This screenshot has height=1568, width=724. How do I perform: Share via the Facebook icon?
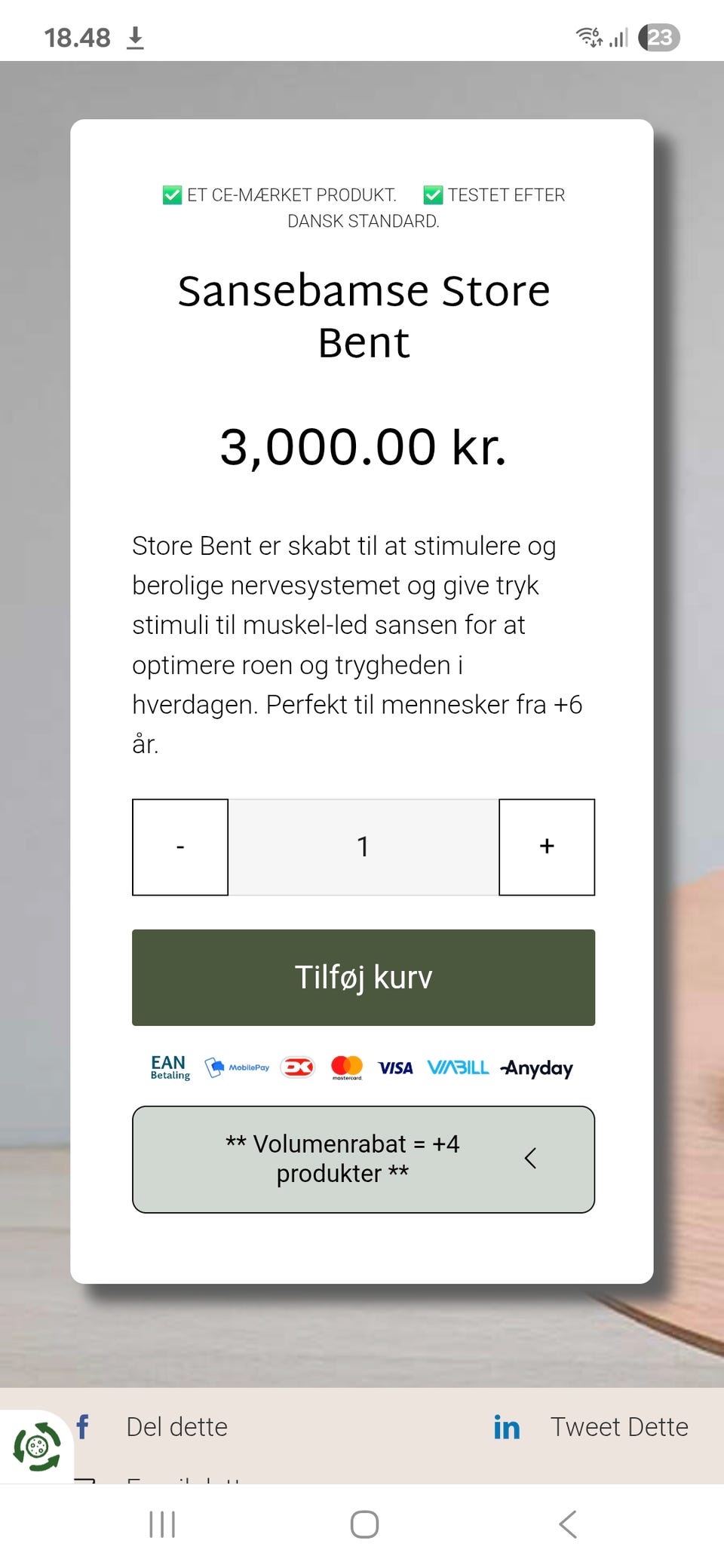coord(83,1426)
